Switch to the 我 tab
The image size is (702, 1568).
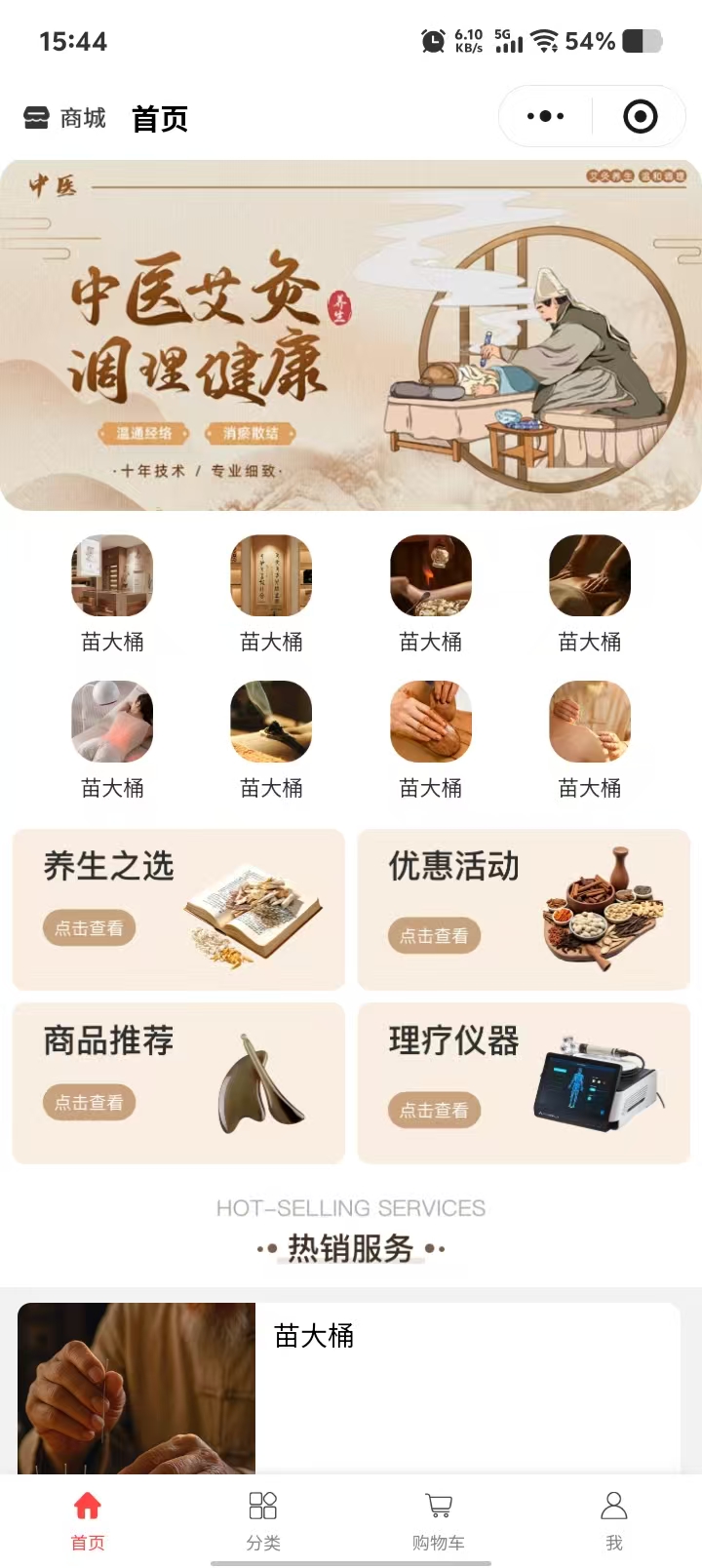pyautogui.click(x=614, y=1519)
